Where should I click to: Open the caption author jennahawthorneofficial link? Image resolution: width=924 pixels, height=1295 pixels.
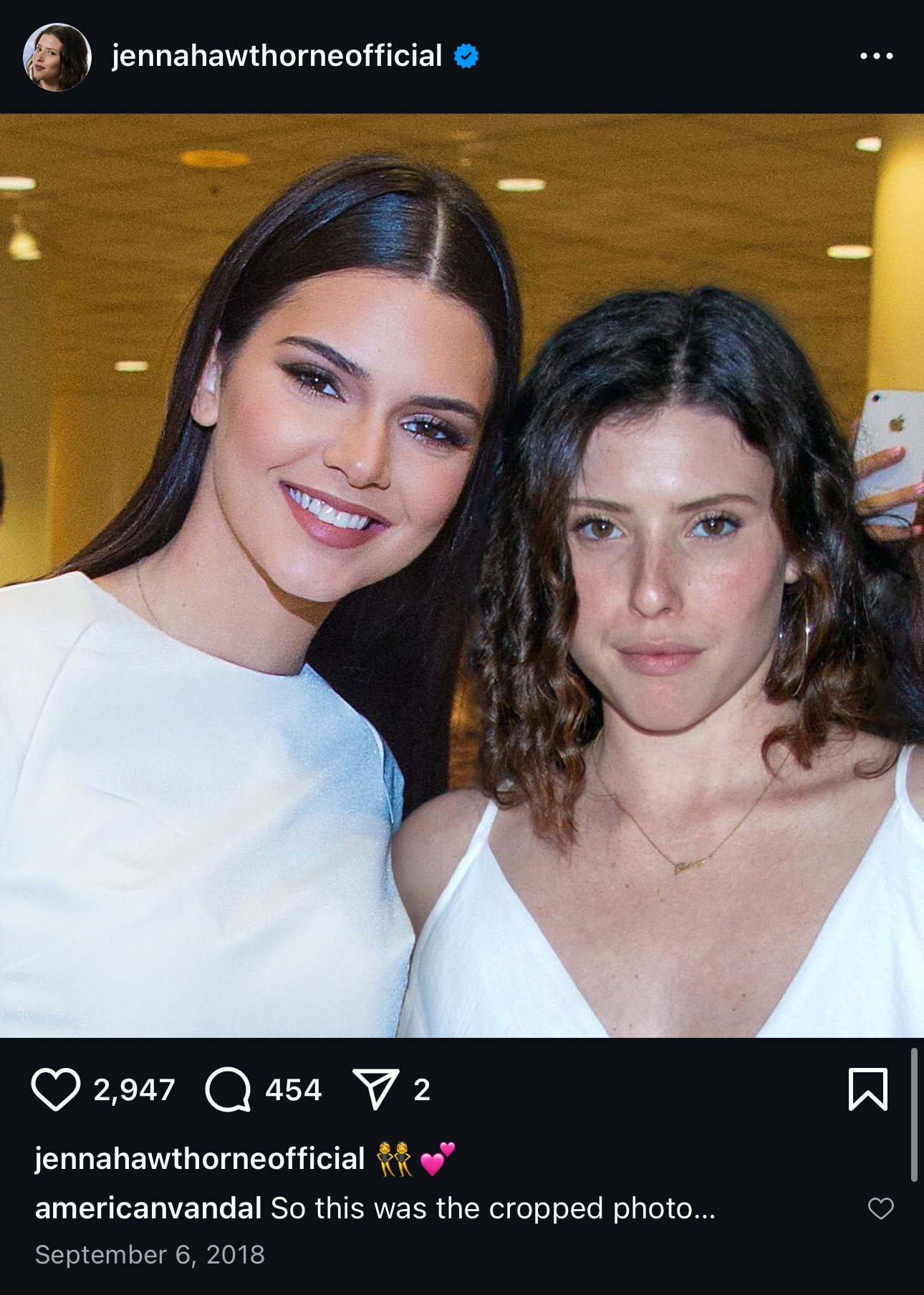pyautogui.click(x=200, y=1158)
